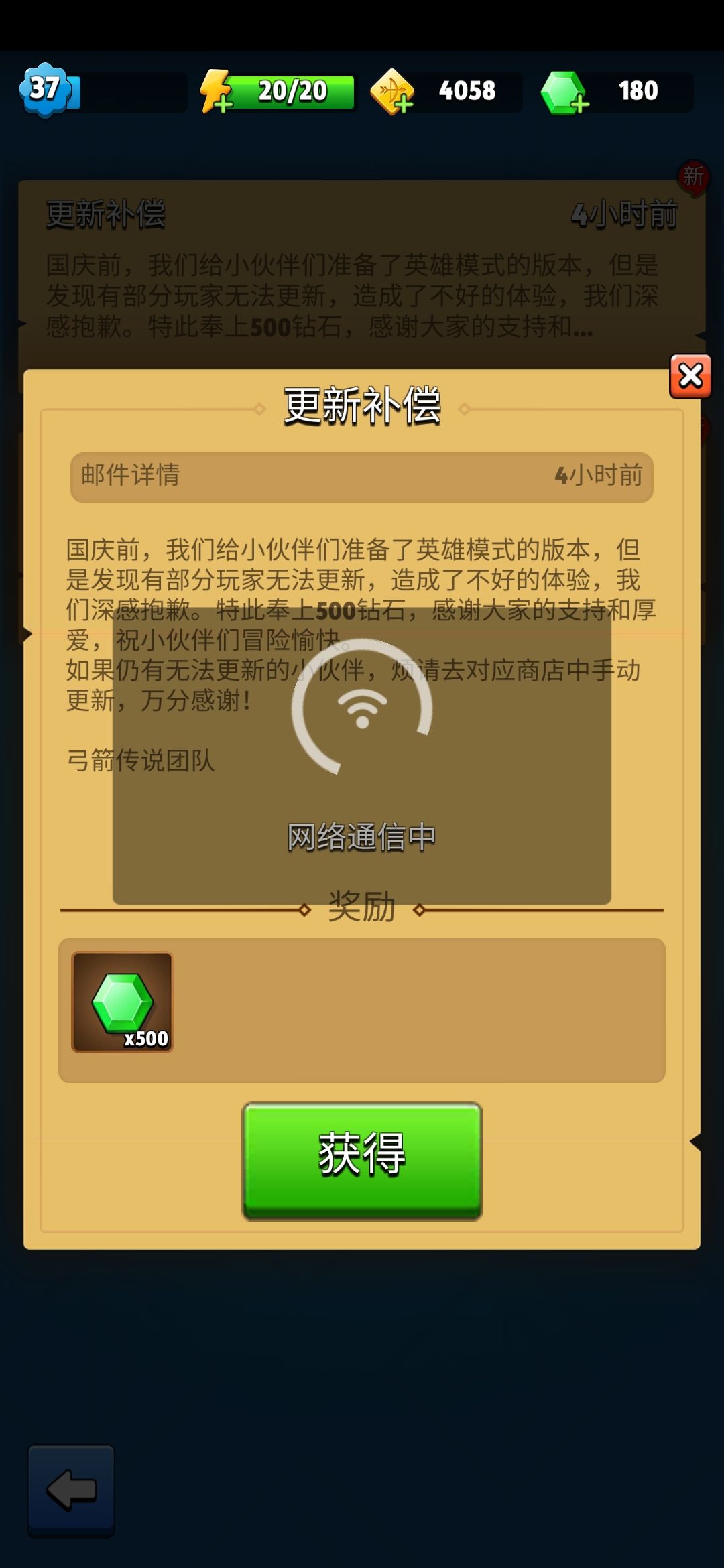
Task: Tap the green 获得 claim button
Action: [362, 1160]
